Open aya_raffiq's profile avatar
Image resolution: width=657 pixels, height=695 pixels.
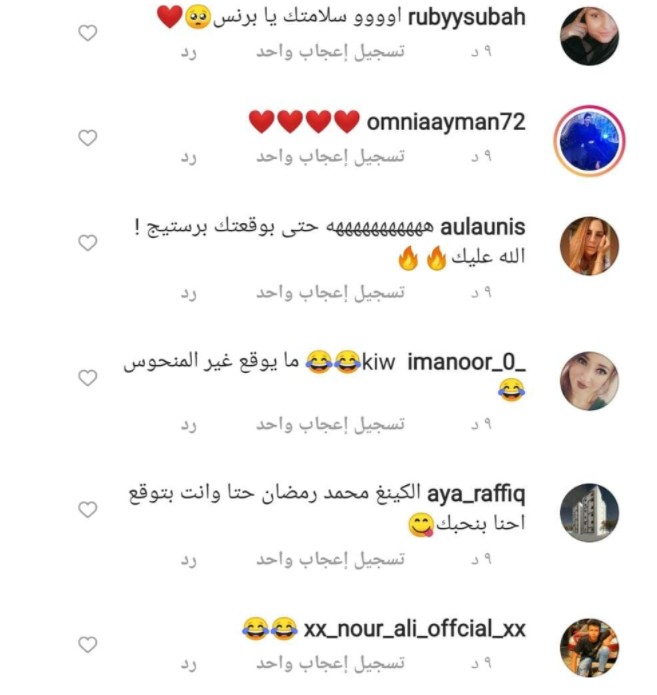(589, 512)
